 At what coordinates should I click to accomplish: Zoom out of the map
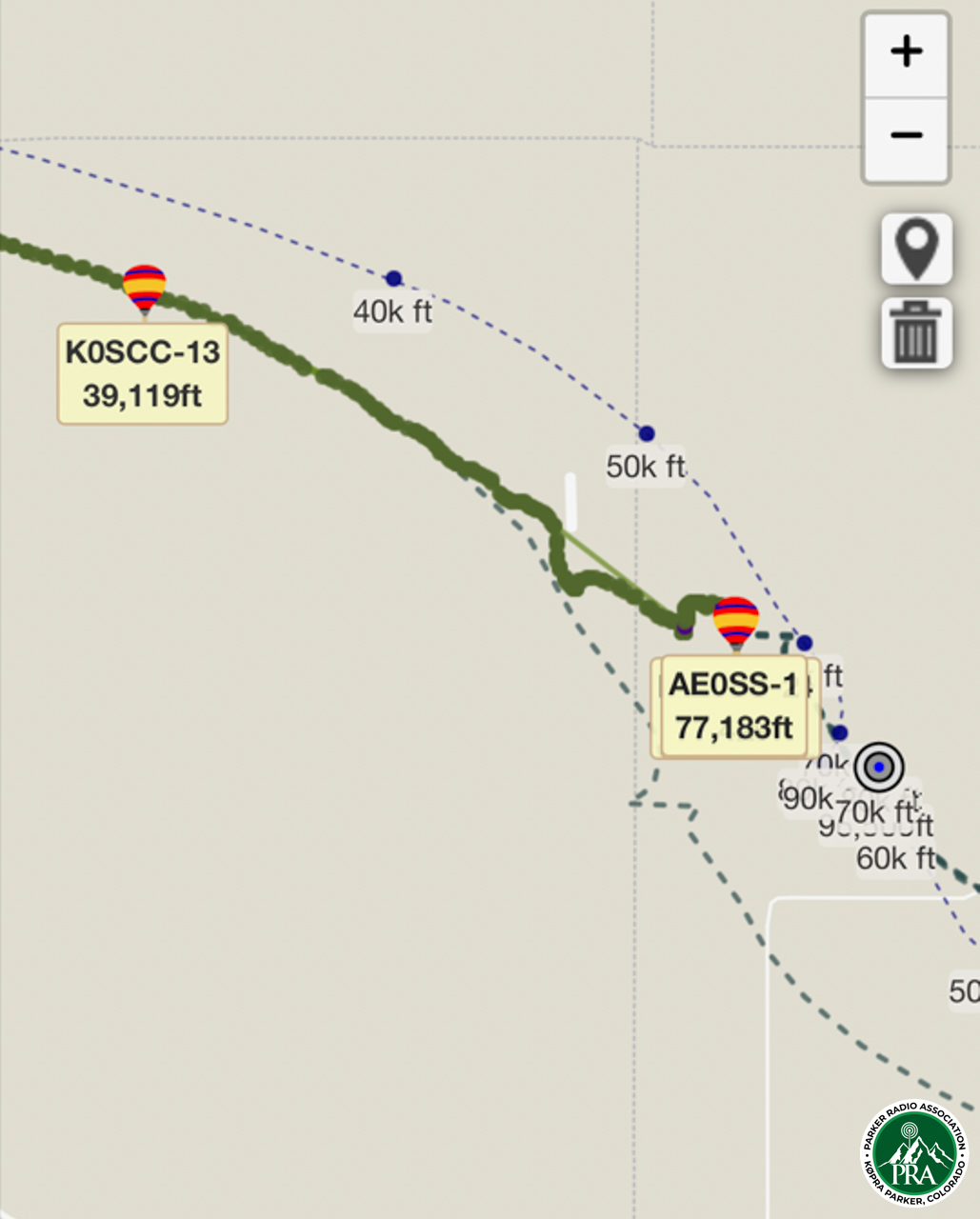(906, 136)
